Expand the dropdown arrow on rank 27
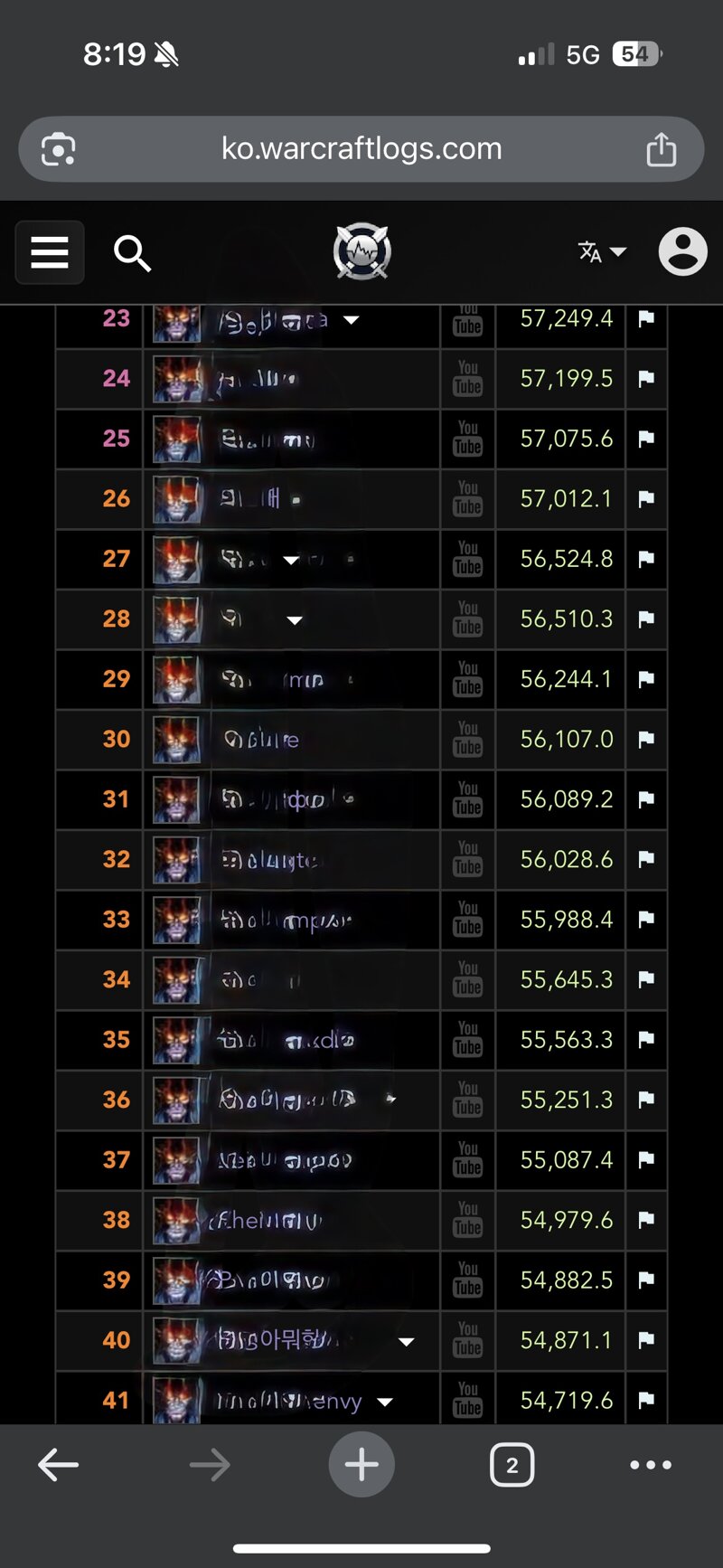Viewport: 723px width, 1568px height. 291,561
